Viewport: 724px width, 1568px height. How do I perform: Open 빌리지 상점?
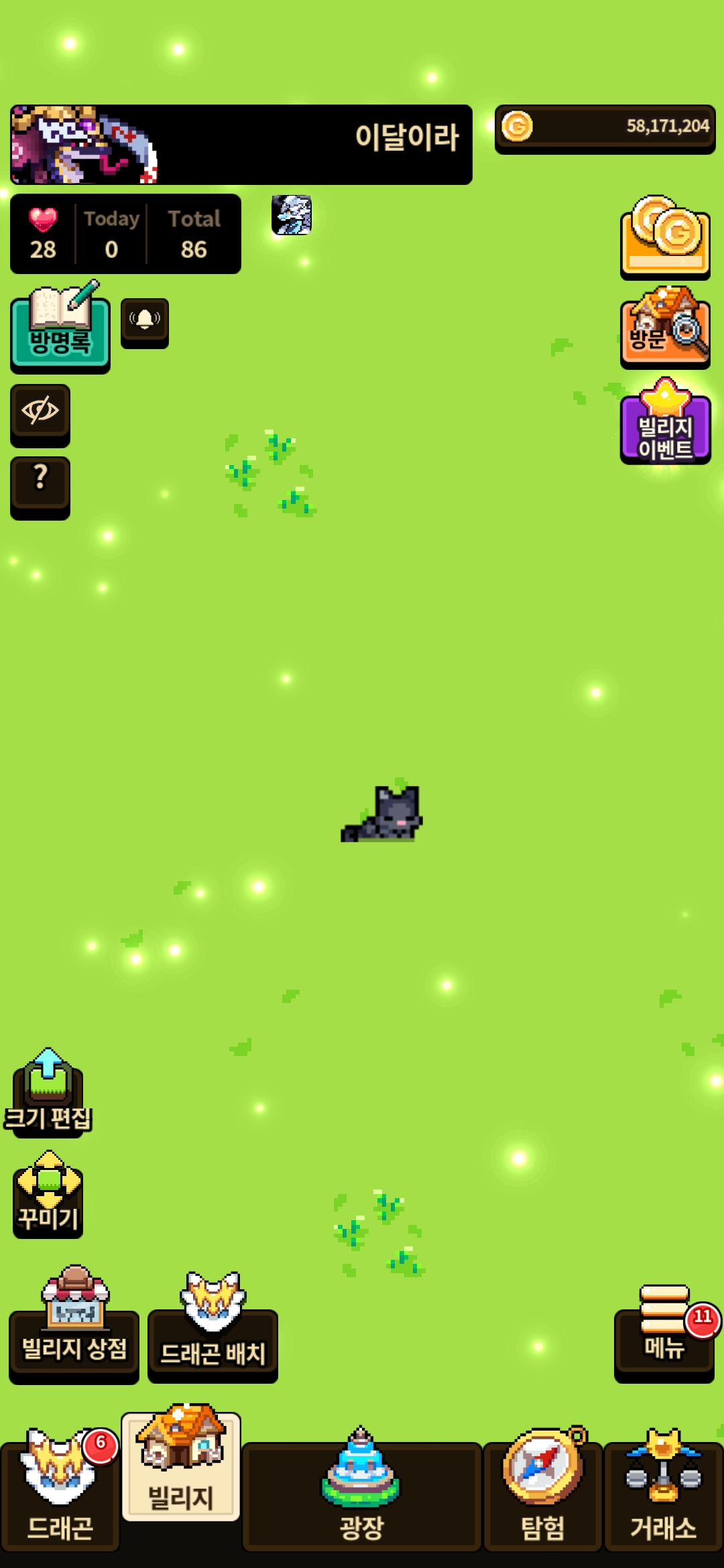(x=74, y=1325)
